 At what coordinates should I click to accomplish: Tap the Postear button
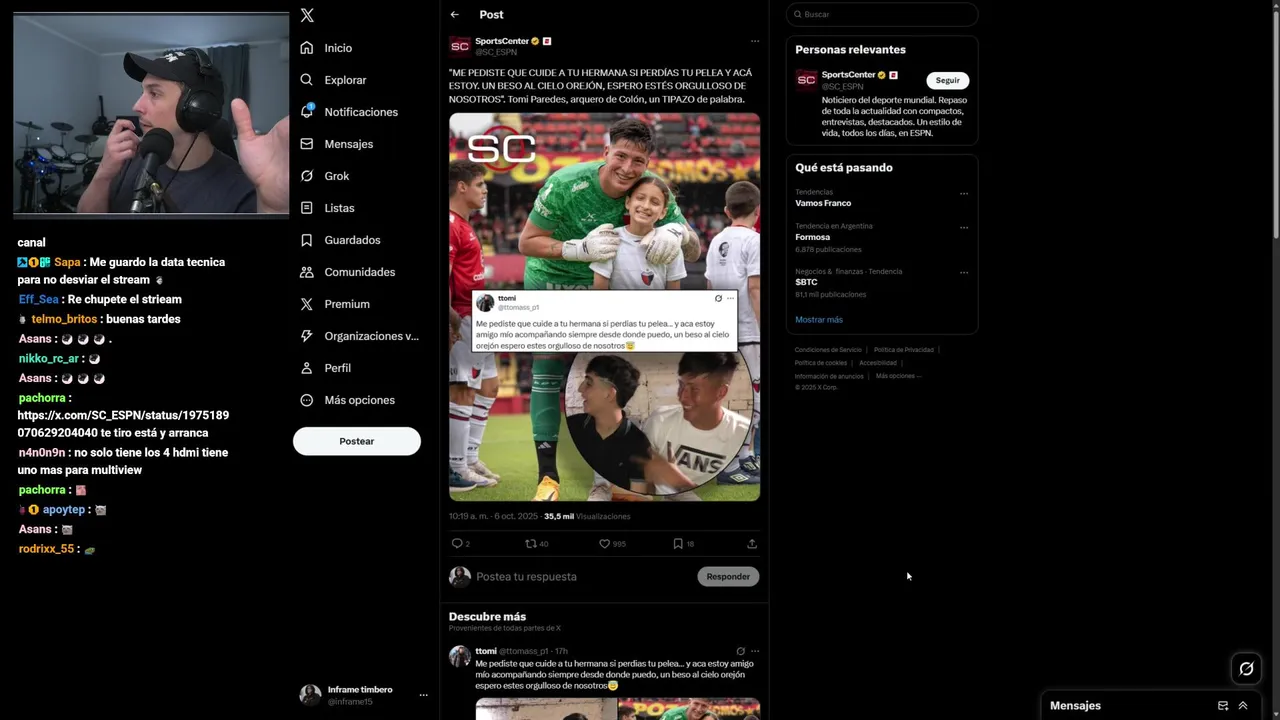tap(356, 441)
